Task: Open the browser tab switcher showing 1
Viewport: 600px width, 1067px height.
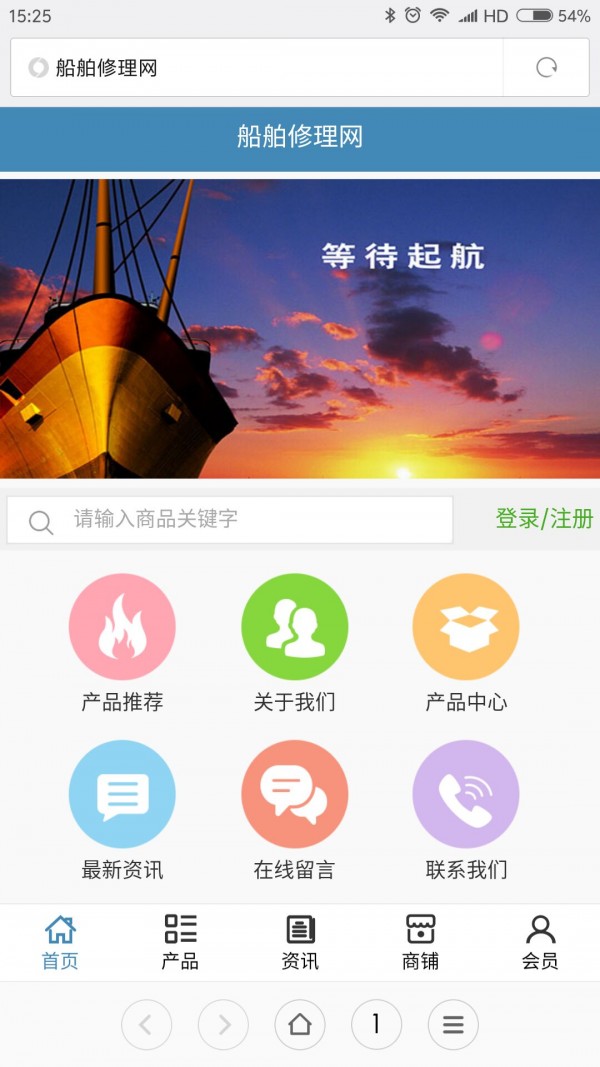Action: 376,1024
